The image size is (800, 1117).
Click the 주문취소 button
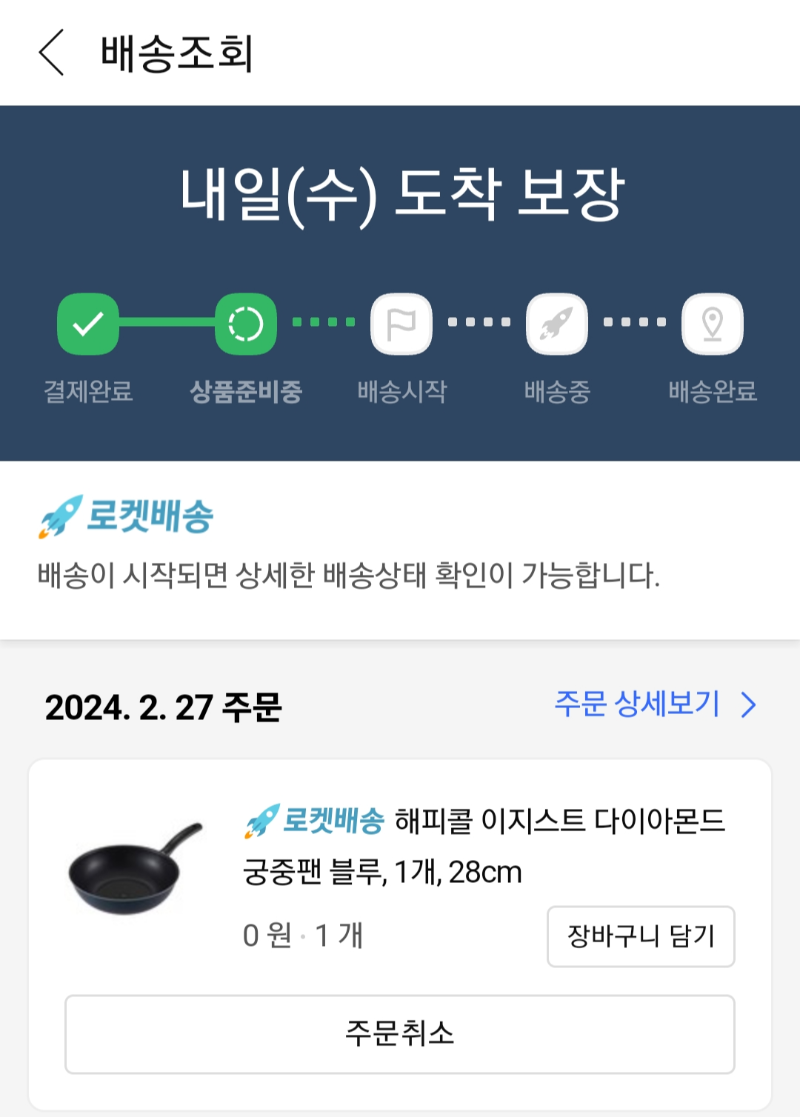coord(400,1035)
